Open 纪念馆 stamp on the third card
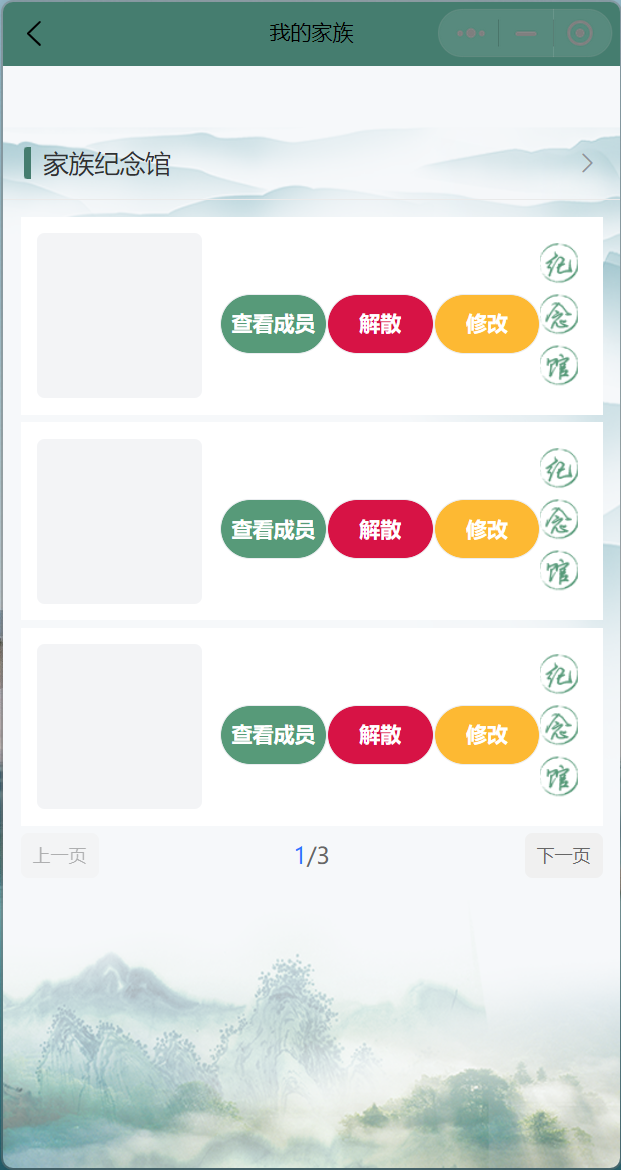 (559, 726)
